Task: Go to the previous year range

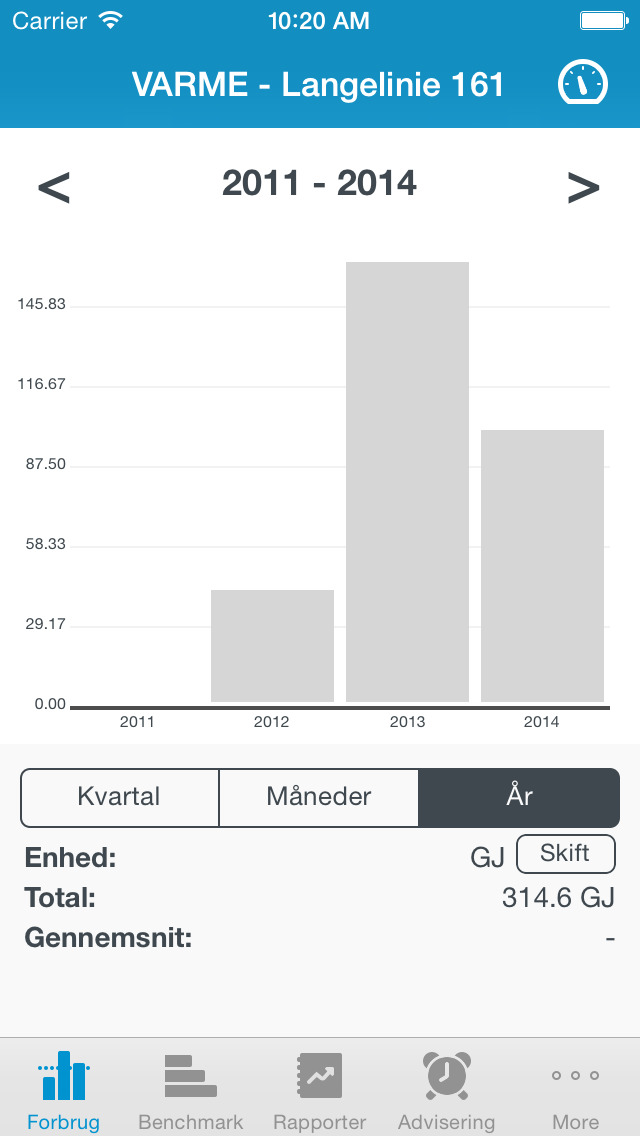Action: 54,188
